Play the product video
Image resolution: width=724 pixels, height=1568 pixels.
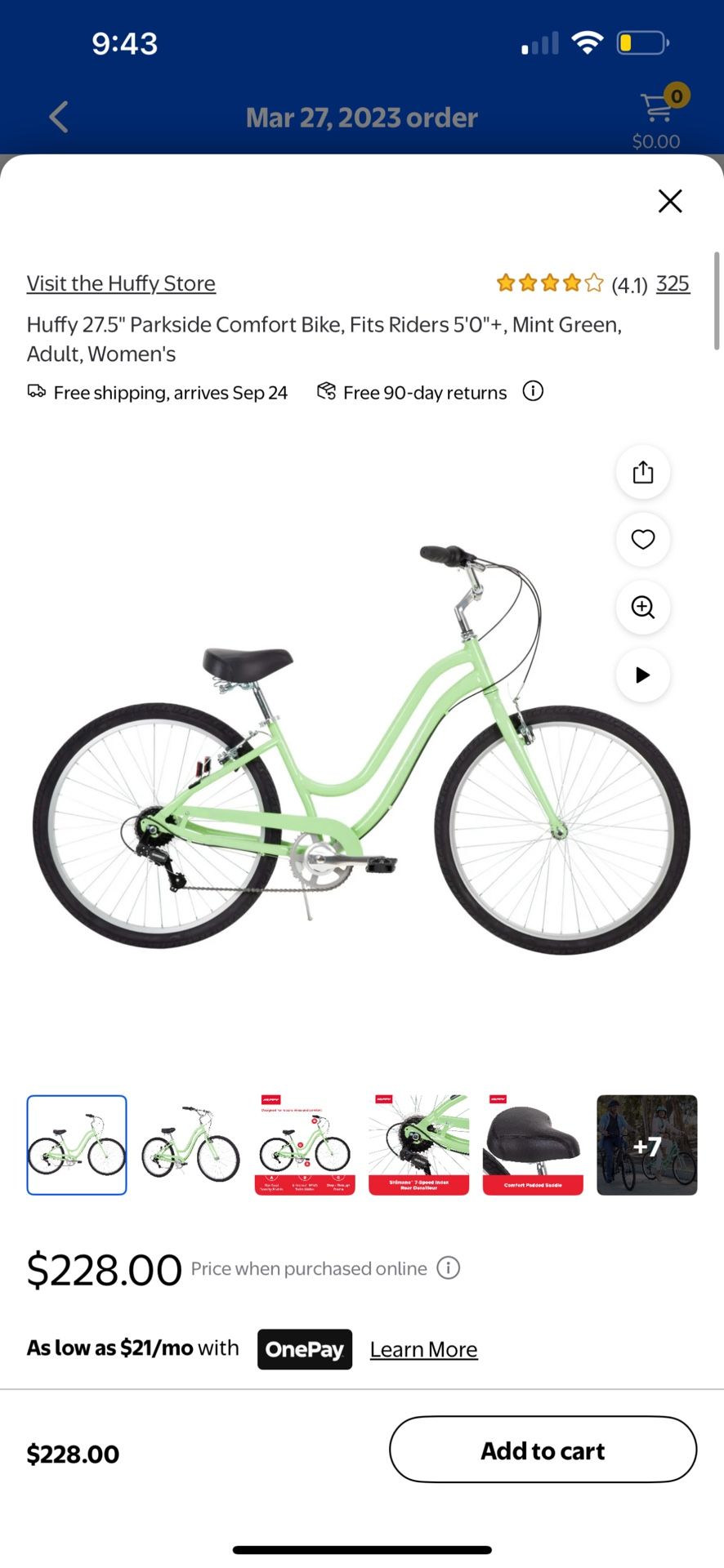coord(643,675)
